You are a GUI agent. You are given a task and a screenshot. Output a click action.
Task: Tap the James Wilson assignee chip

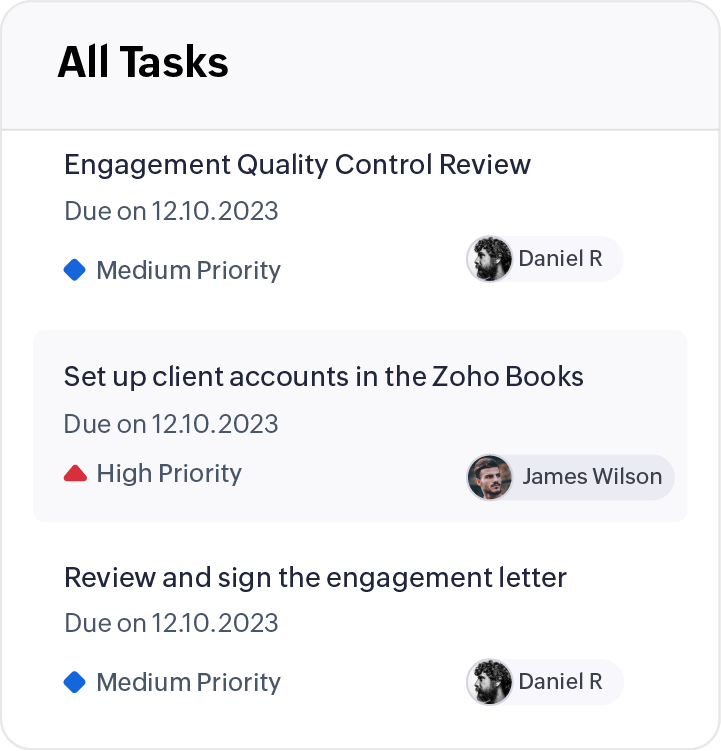570,477
